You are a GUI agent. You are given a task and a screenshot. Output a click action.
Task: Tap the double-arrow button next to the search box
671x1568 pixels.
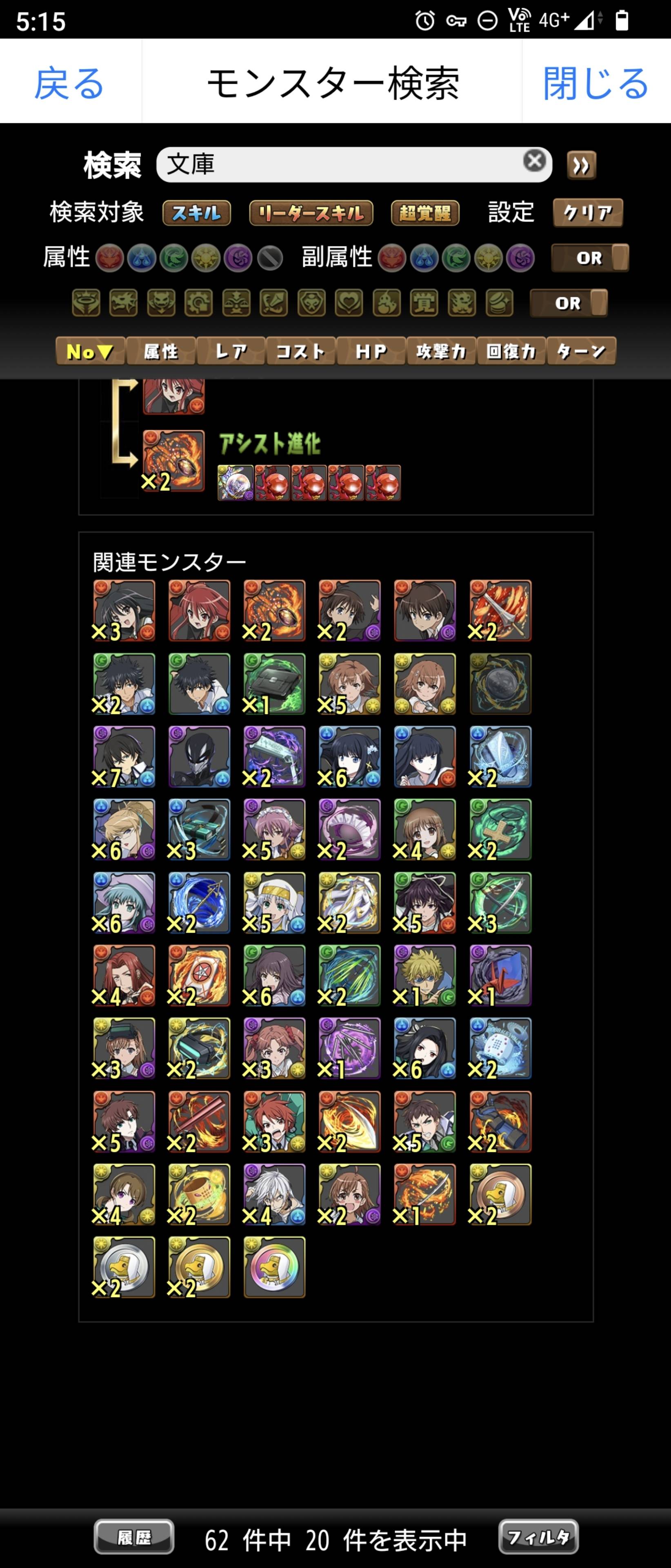pos(581,165)
